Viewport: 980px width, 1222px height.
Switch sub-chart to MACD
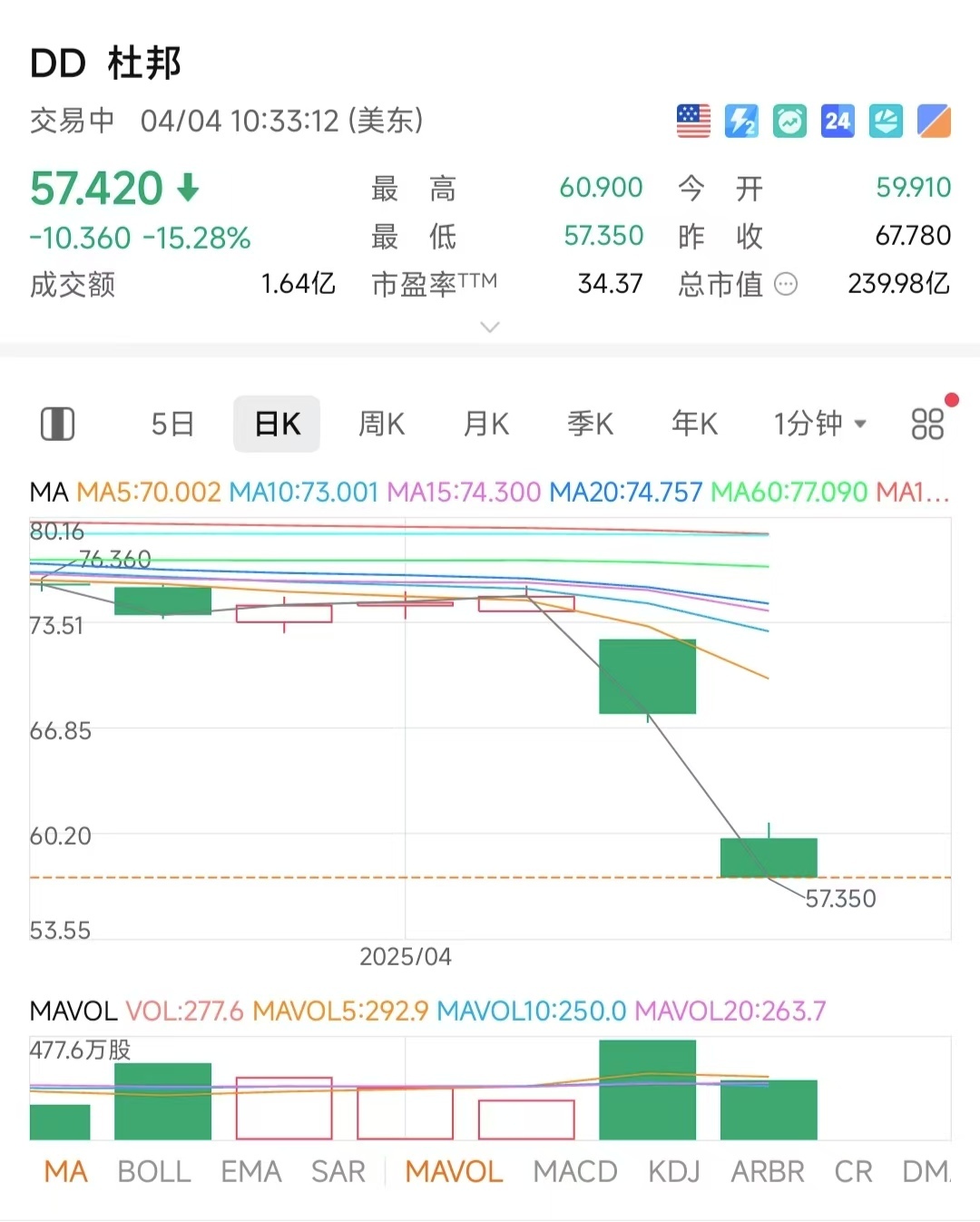pos(575,1171)
